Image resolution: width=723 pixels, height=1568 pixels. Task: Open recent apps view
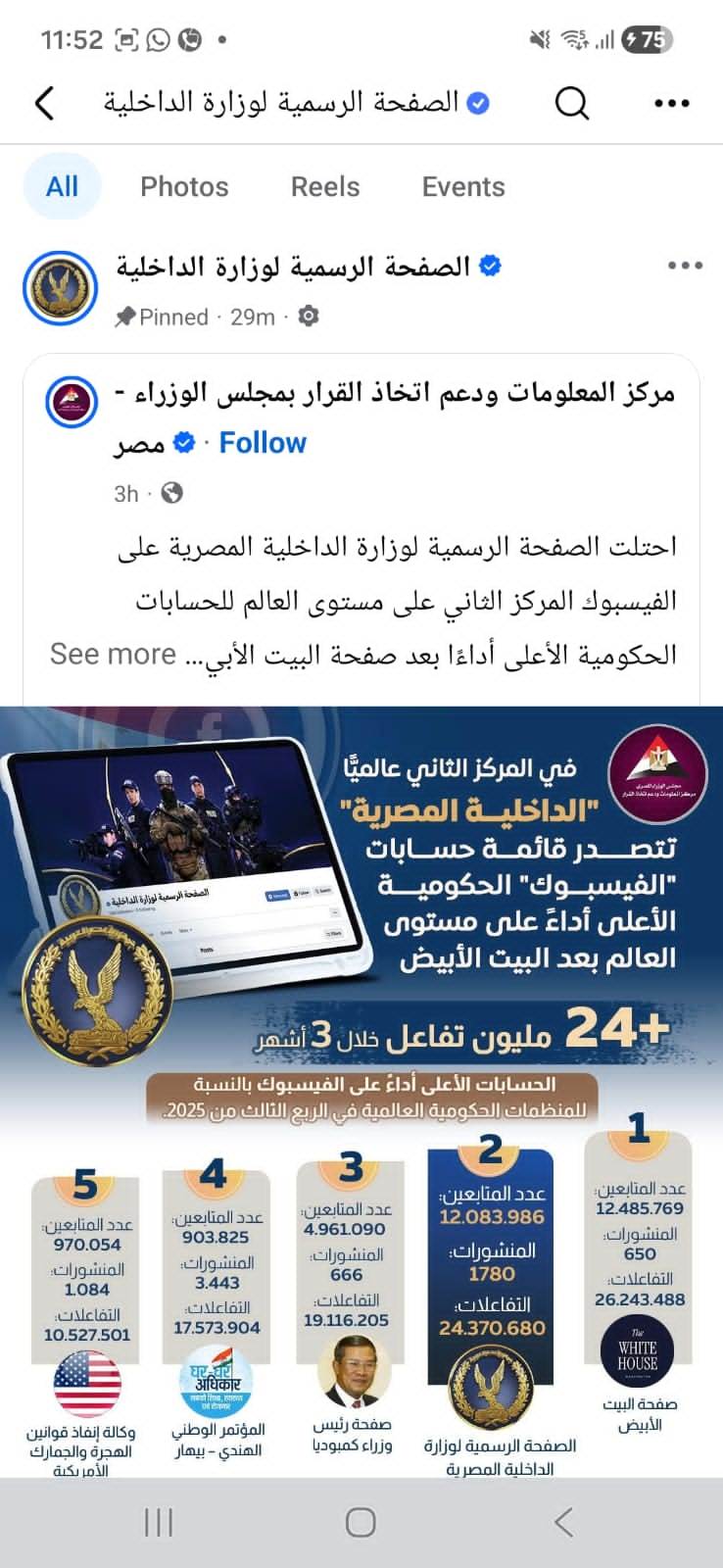click(x=159, y=1522)
